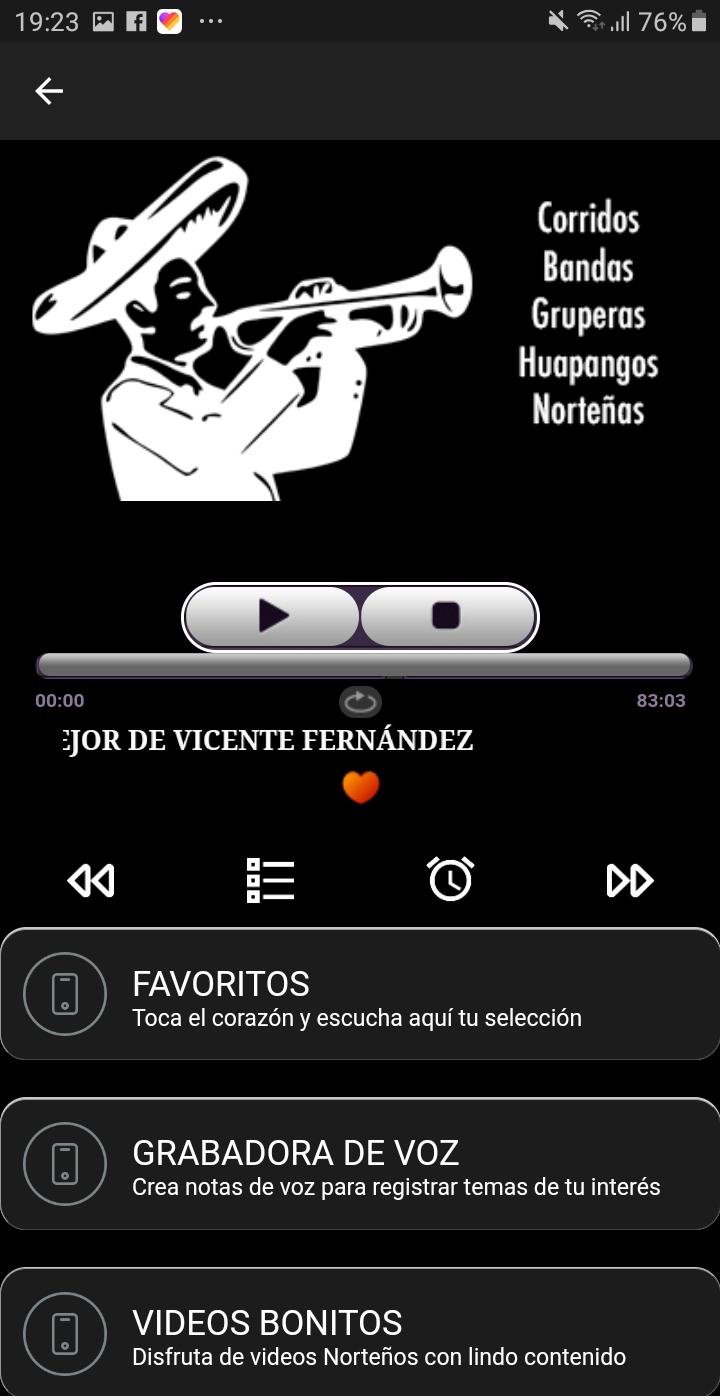This screenshot has height=1400, width=720.
Task: Tap the playback progress bar
Action: point(364,666)
